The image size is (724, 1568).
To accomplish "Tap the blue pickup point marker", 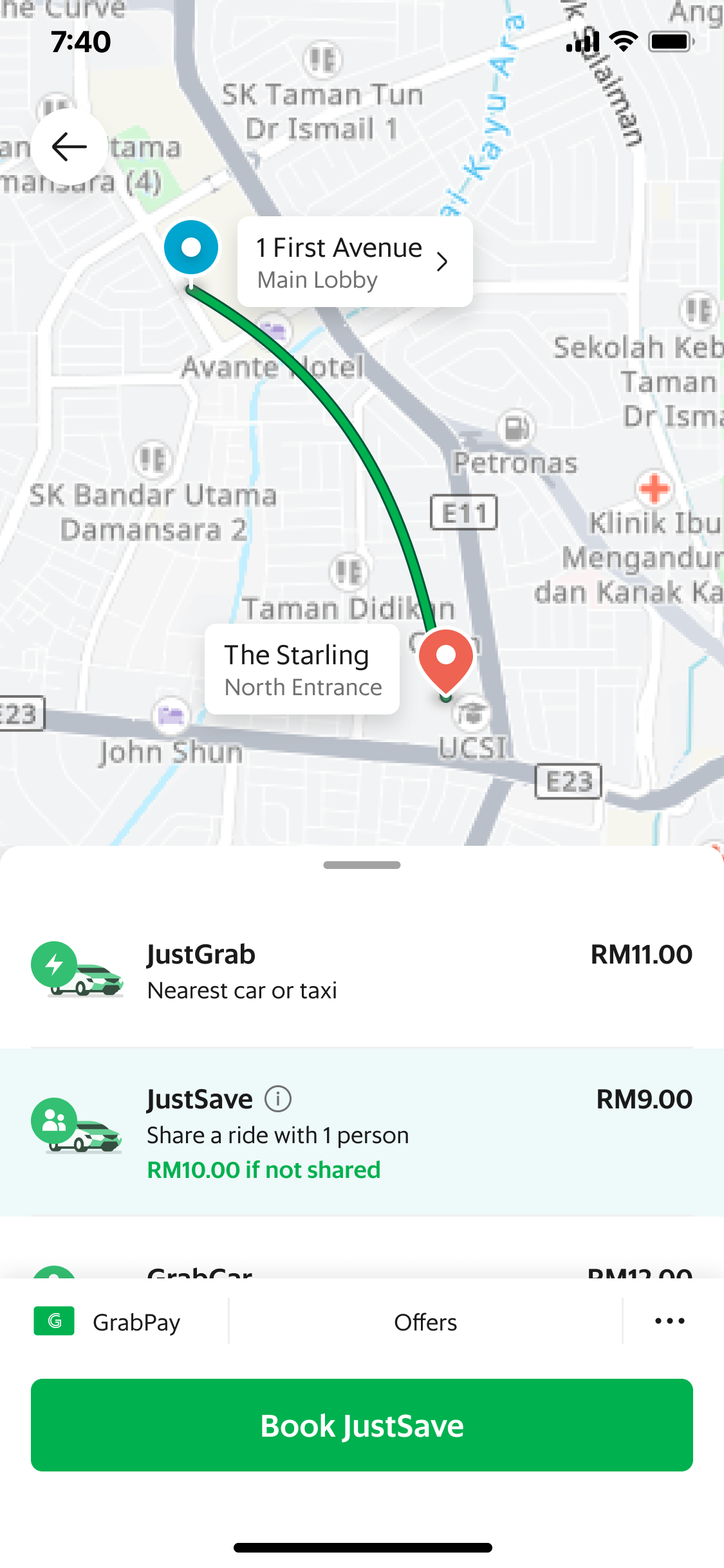I will [190, 247].
